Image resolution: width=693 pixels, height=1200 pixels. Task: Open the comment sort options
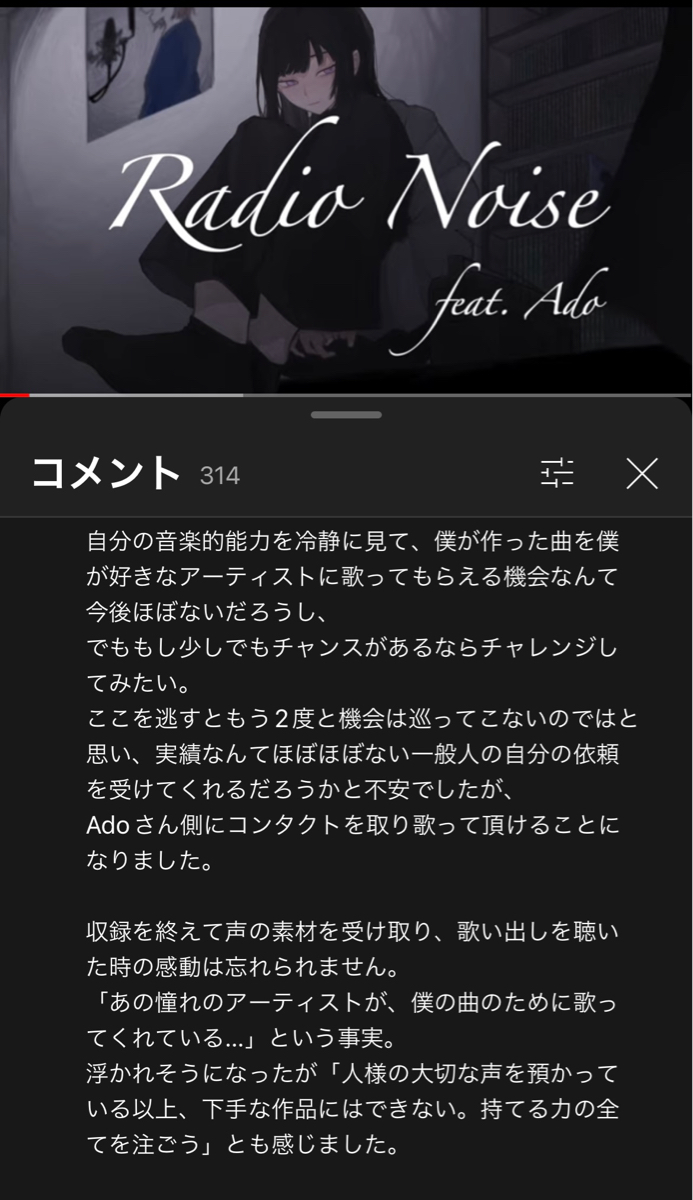click(x=558, y=472)
